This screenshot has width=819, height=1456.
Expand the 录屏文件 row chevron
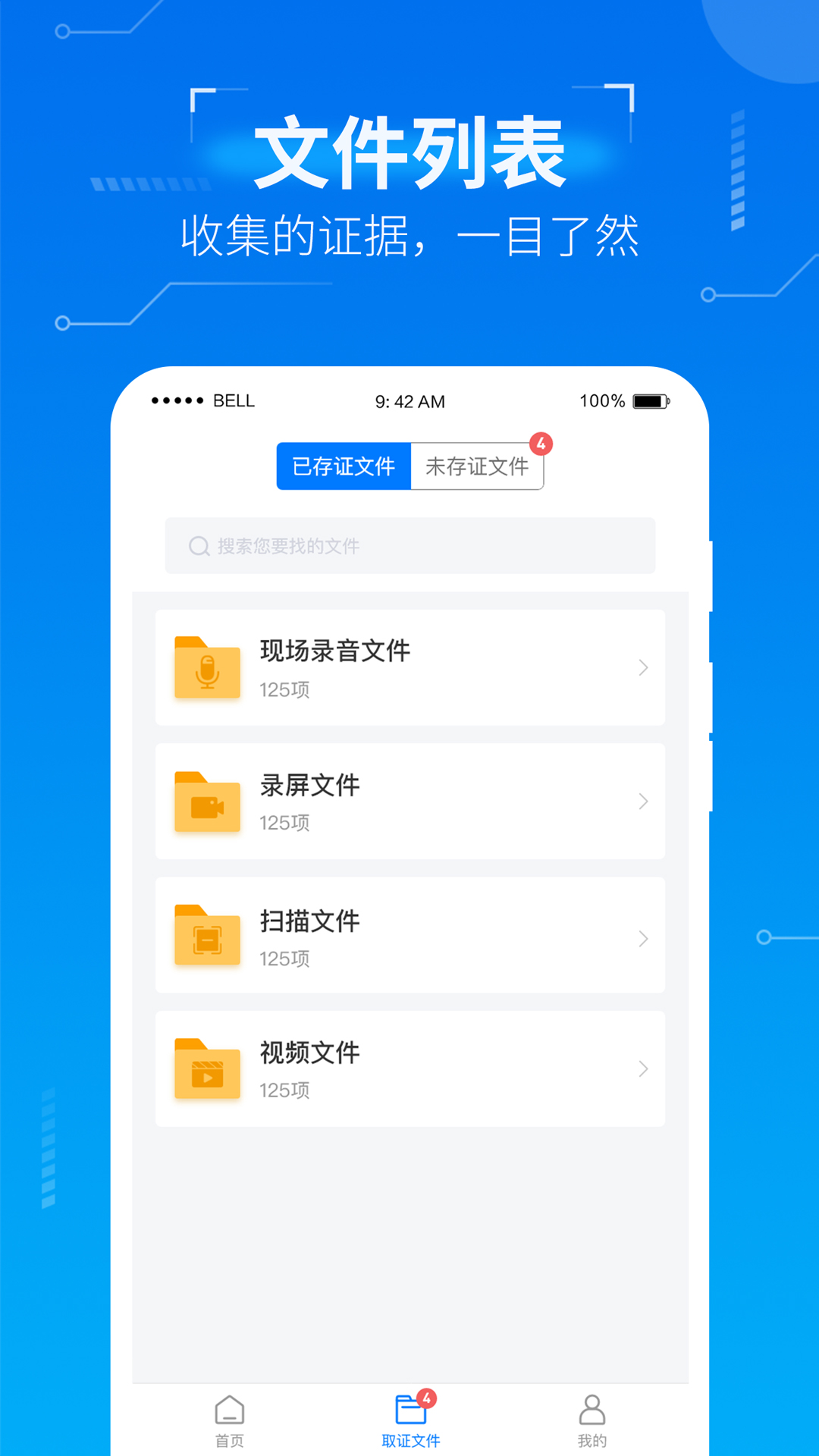click(x=642, y=802)
